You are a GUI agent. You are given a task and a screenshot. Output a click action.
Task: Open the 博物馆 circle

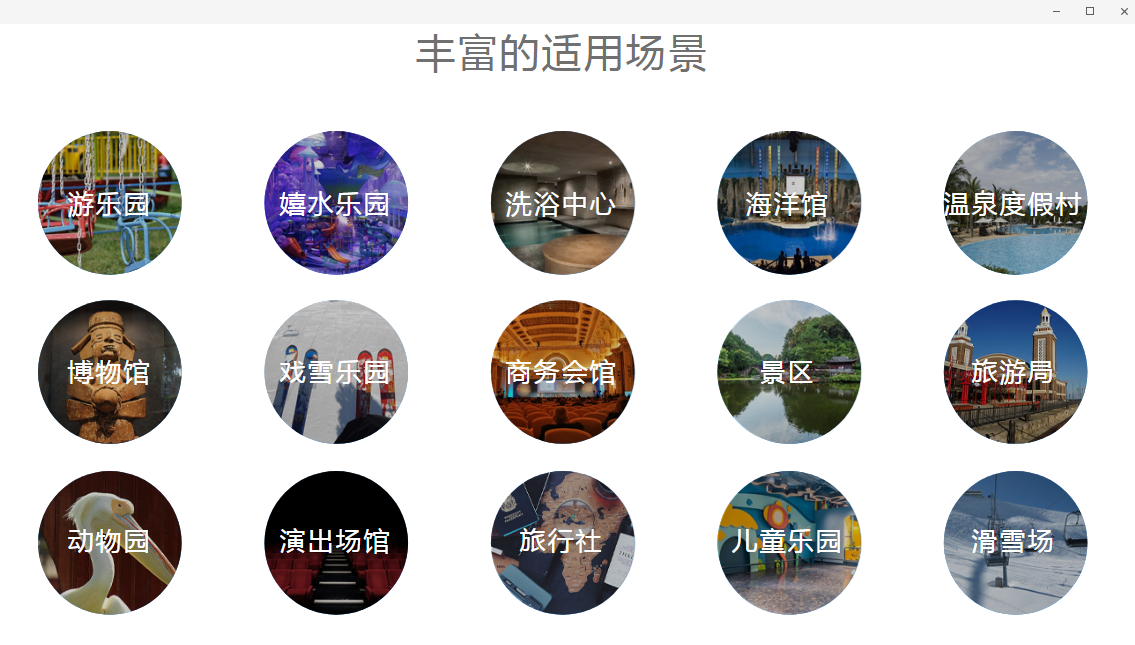pyautogui.click(x=110, y=372)
